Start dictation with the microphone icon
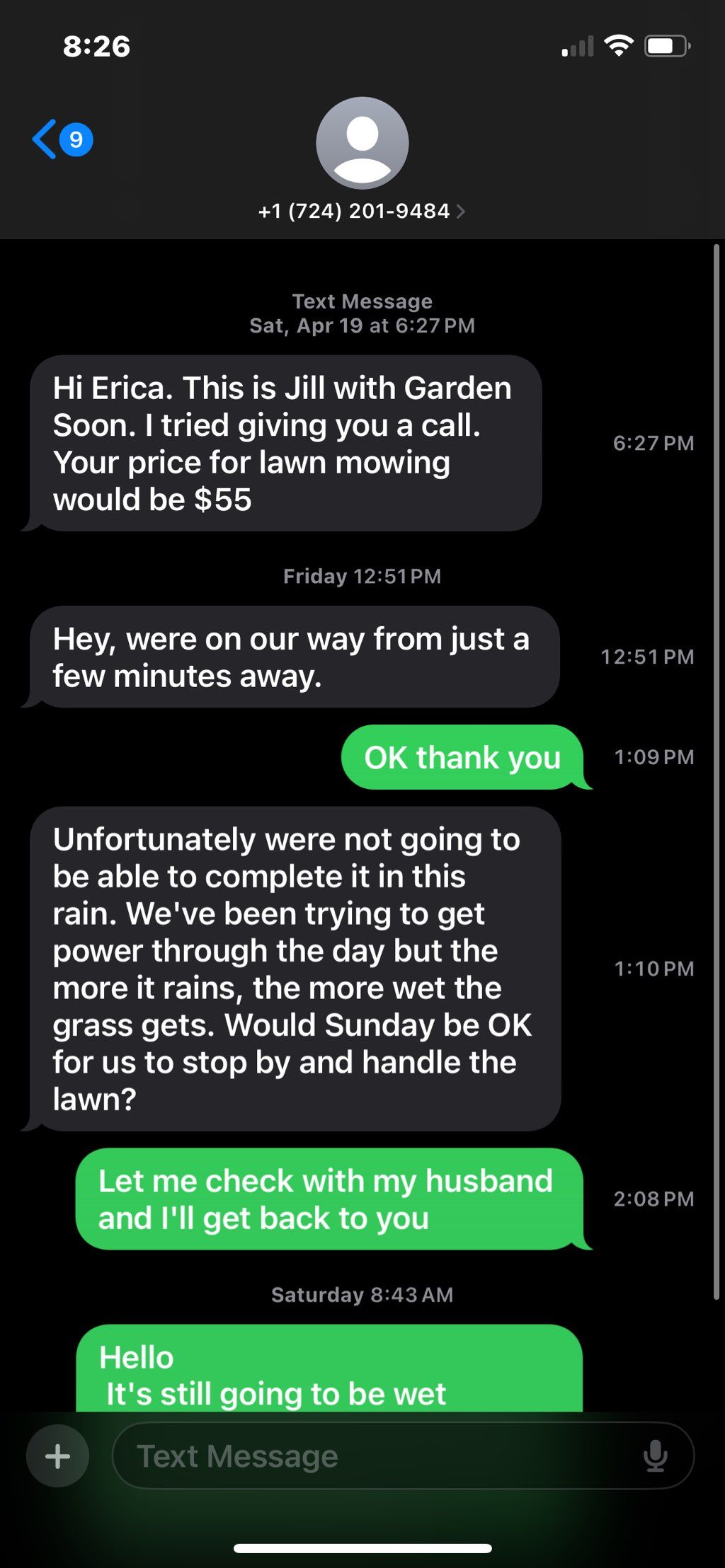 (x=655, y=1455)
